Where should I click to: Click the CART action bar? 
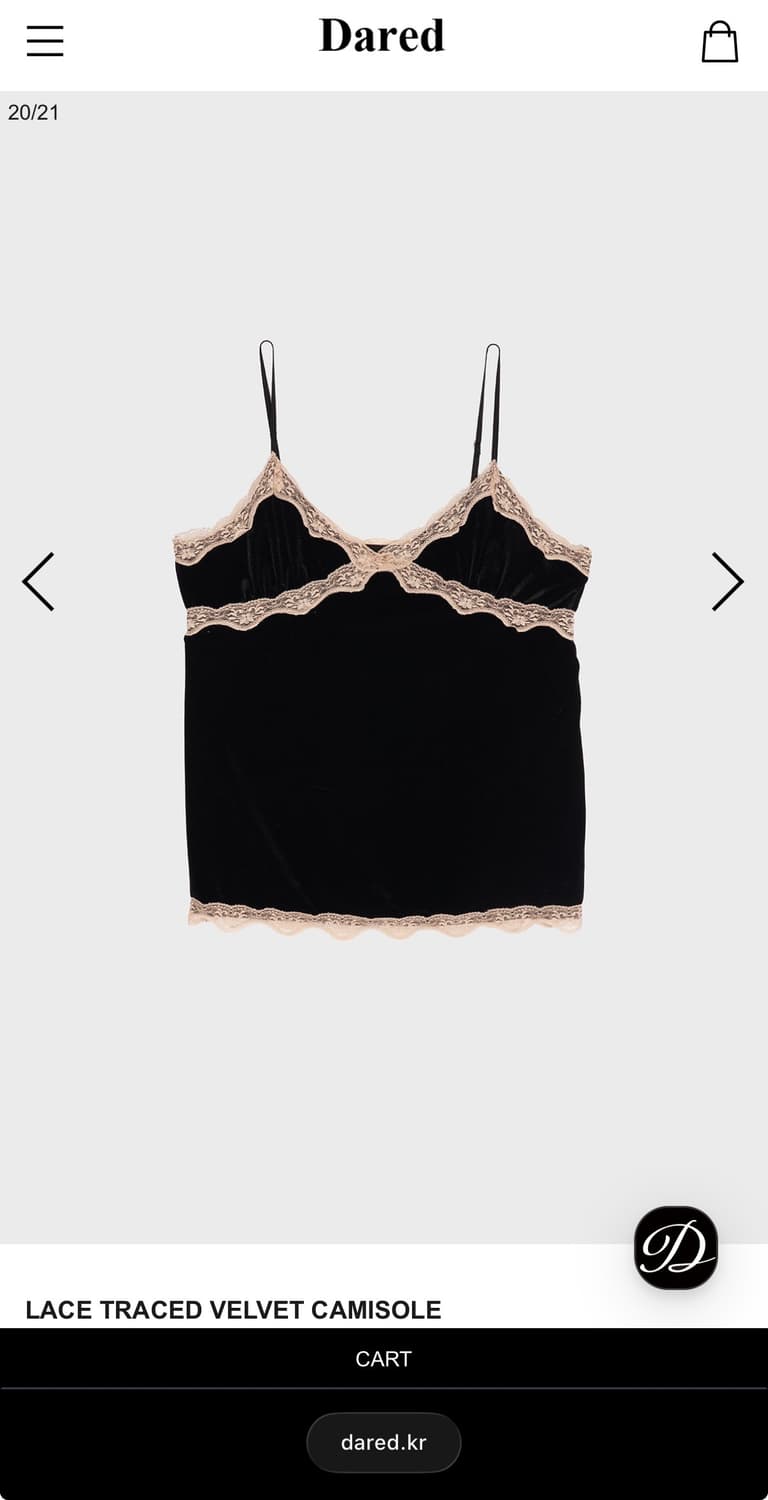(383, 1358)
